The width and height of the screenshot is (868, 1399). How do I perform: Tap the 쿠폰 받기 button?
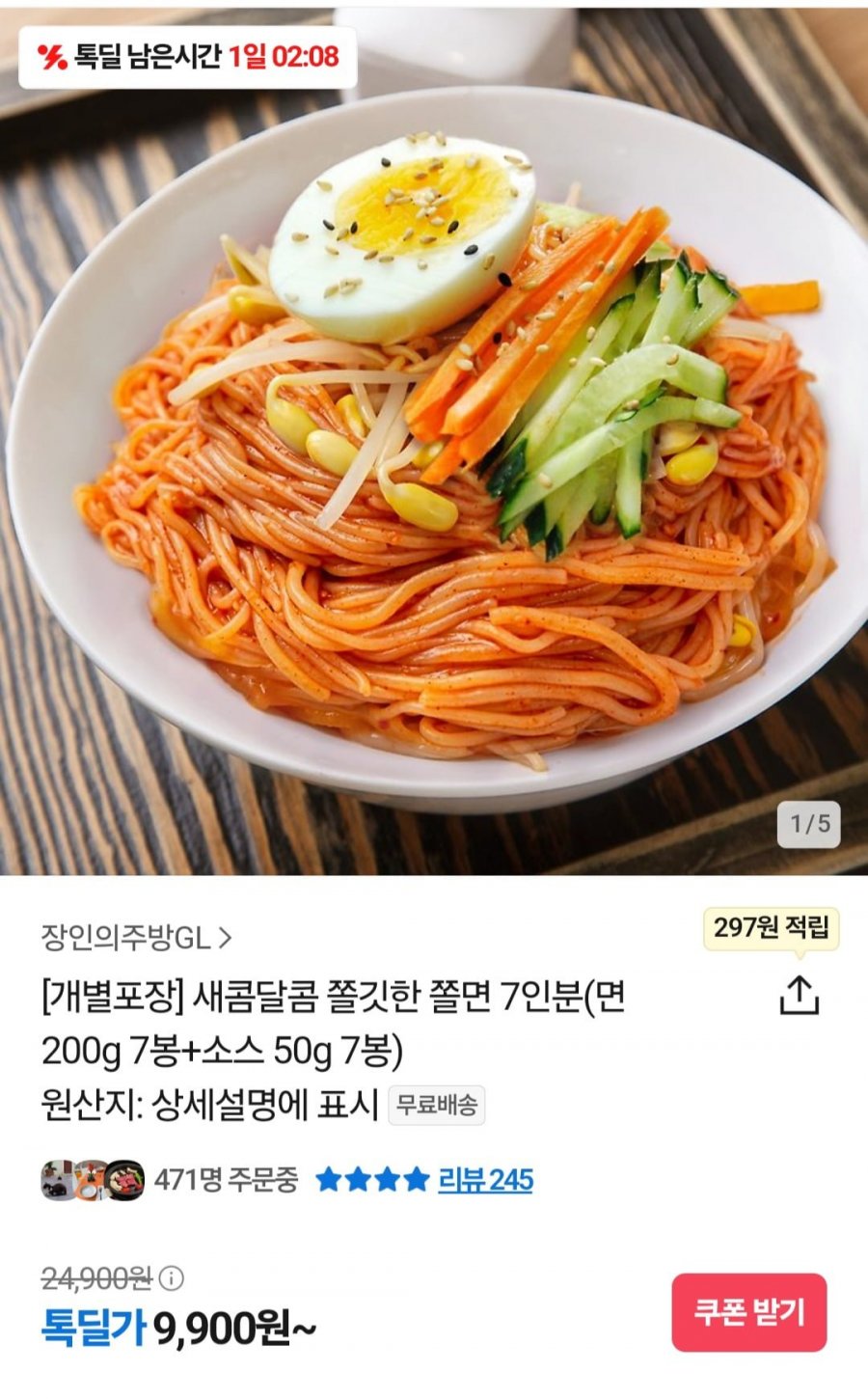pos(748,1312)
